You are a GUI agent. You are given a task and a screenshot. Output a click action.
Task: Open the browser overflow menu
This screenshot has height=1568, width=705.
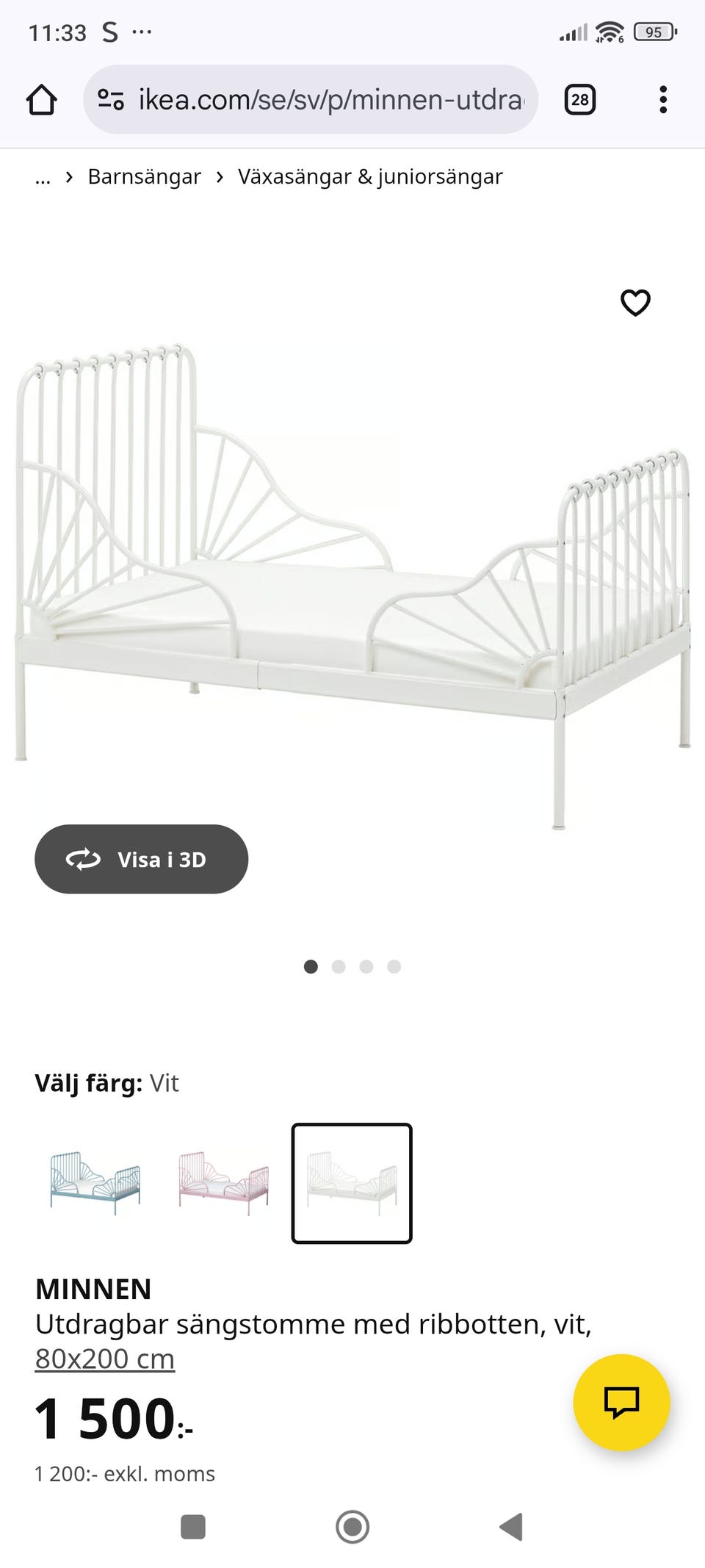click(x=662, y=99)
